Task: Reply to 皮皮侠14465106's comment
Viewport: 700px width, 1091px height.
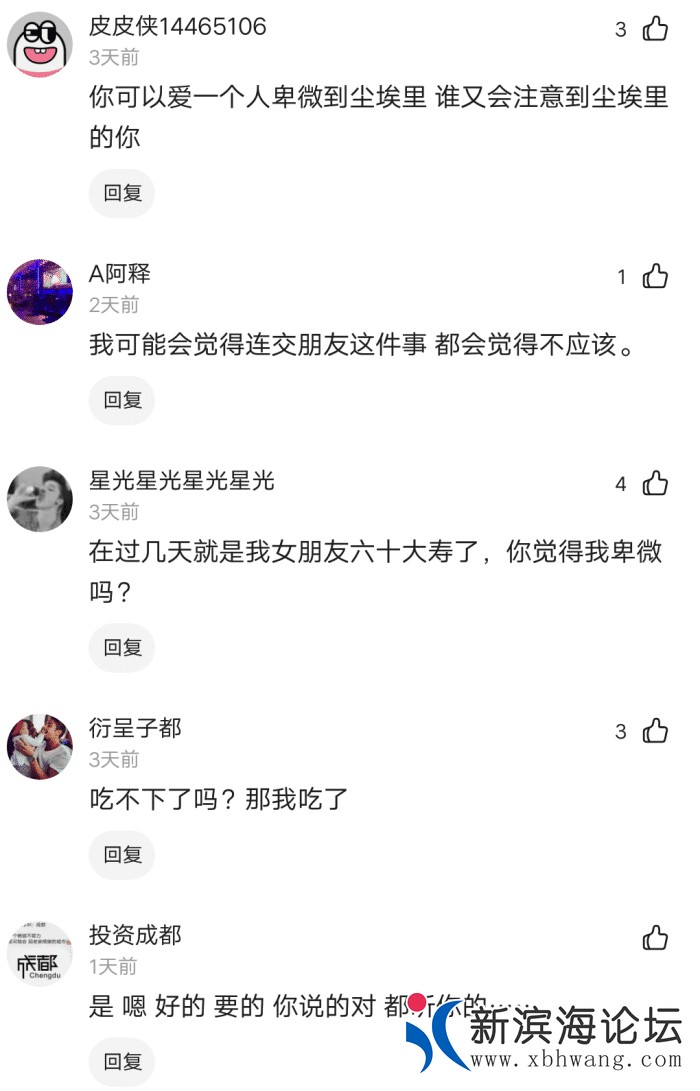Action: click(123, 193)
